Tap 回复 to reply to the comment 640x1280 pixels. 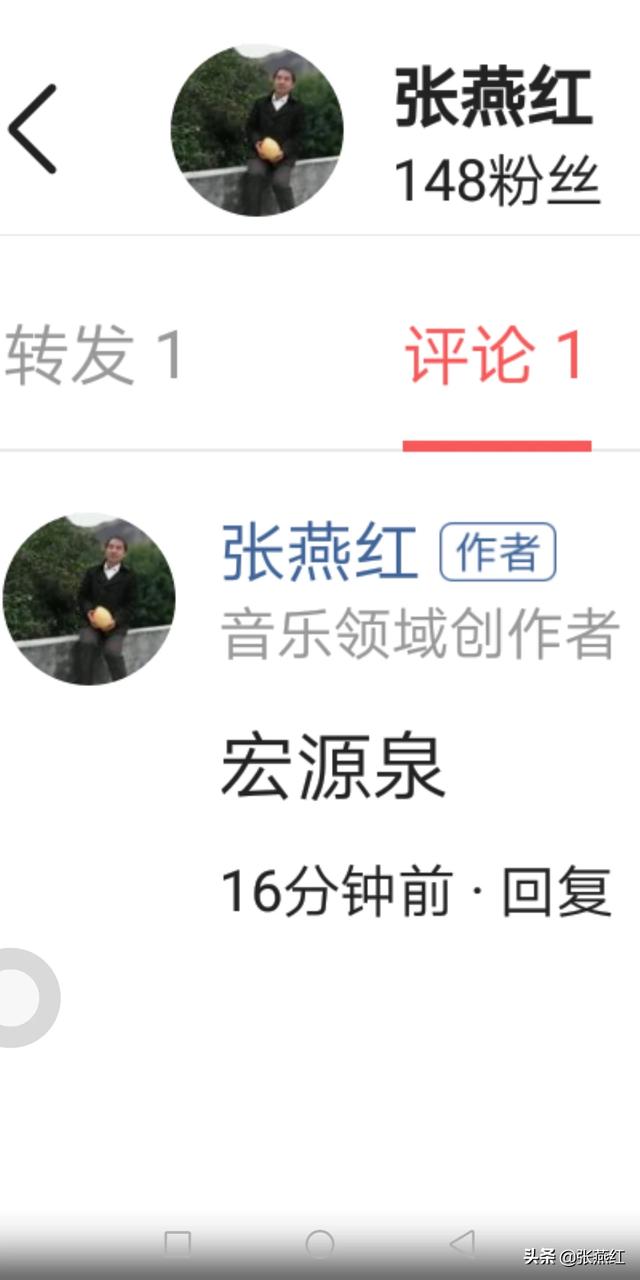point(556,892)
